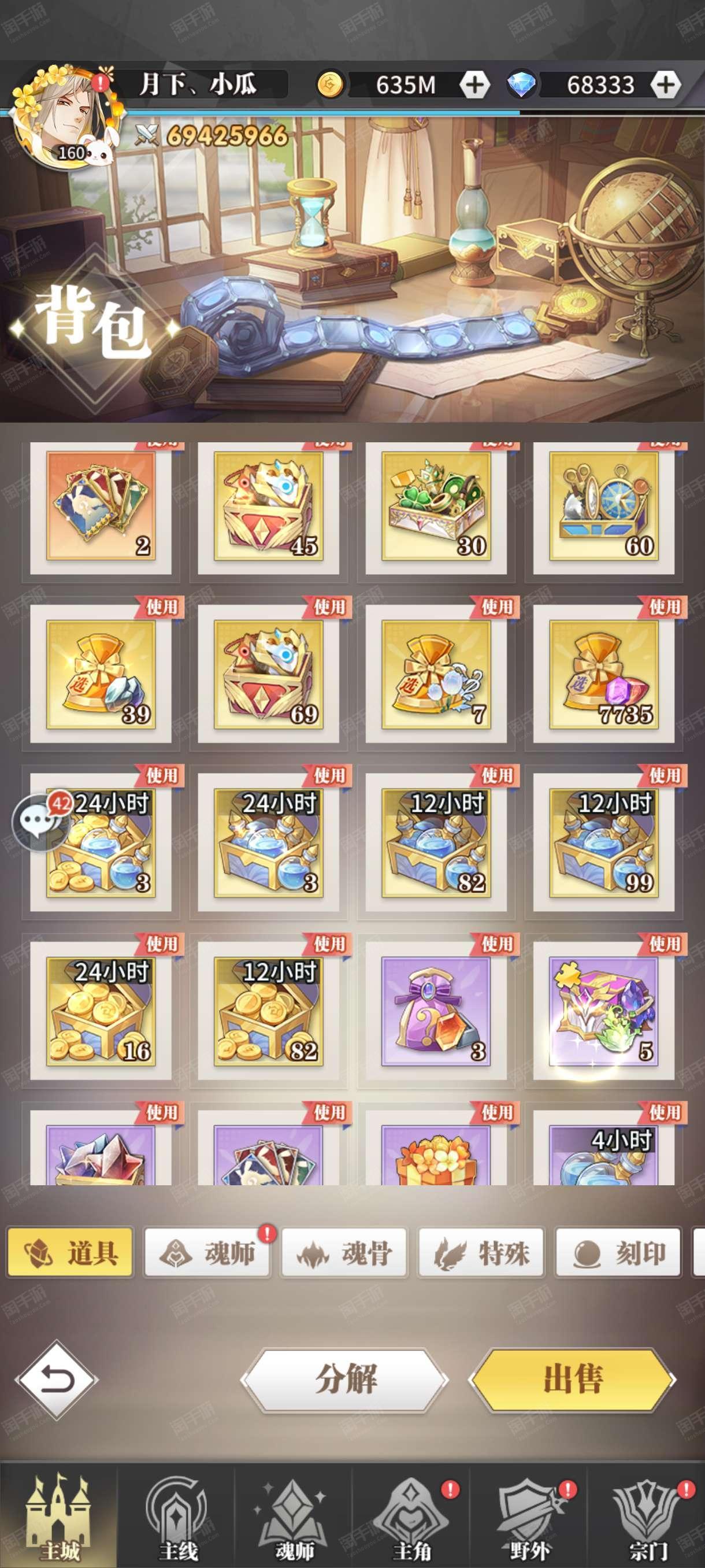This screenshot has height=1568, width=705.
Task: Switch to the 魂骨 inventory tab
Action: (344, 1253)
